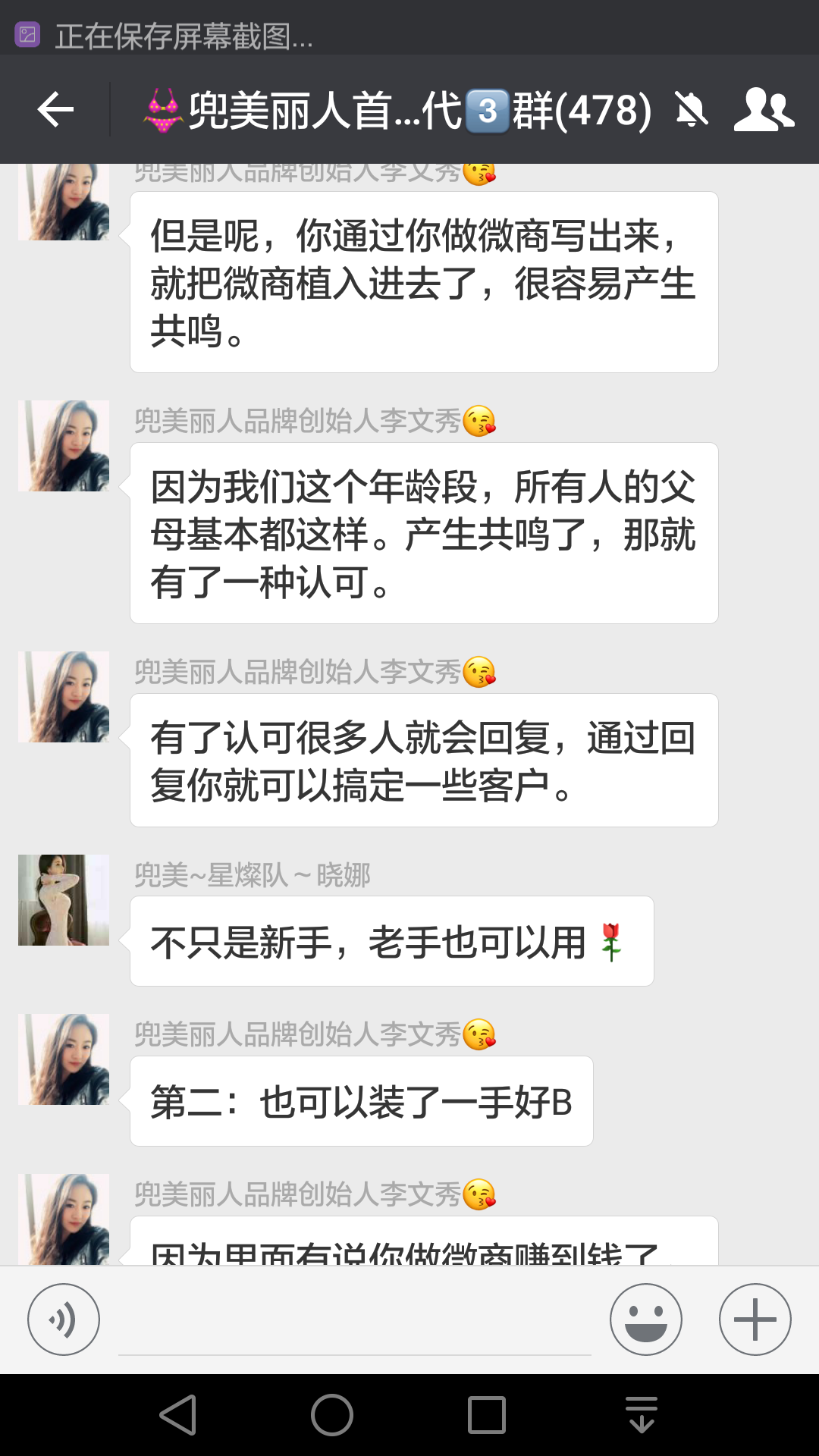
Task: Open recent apps from navigation bar
Action: 487,1415
